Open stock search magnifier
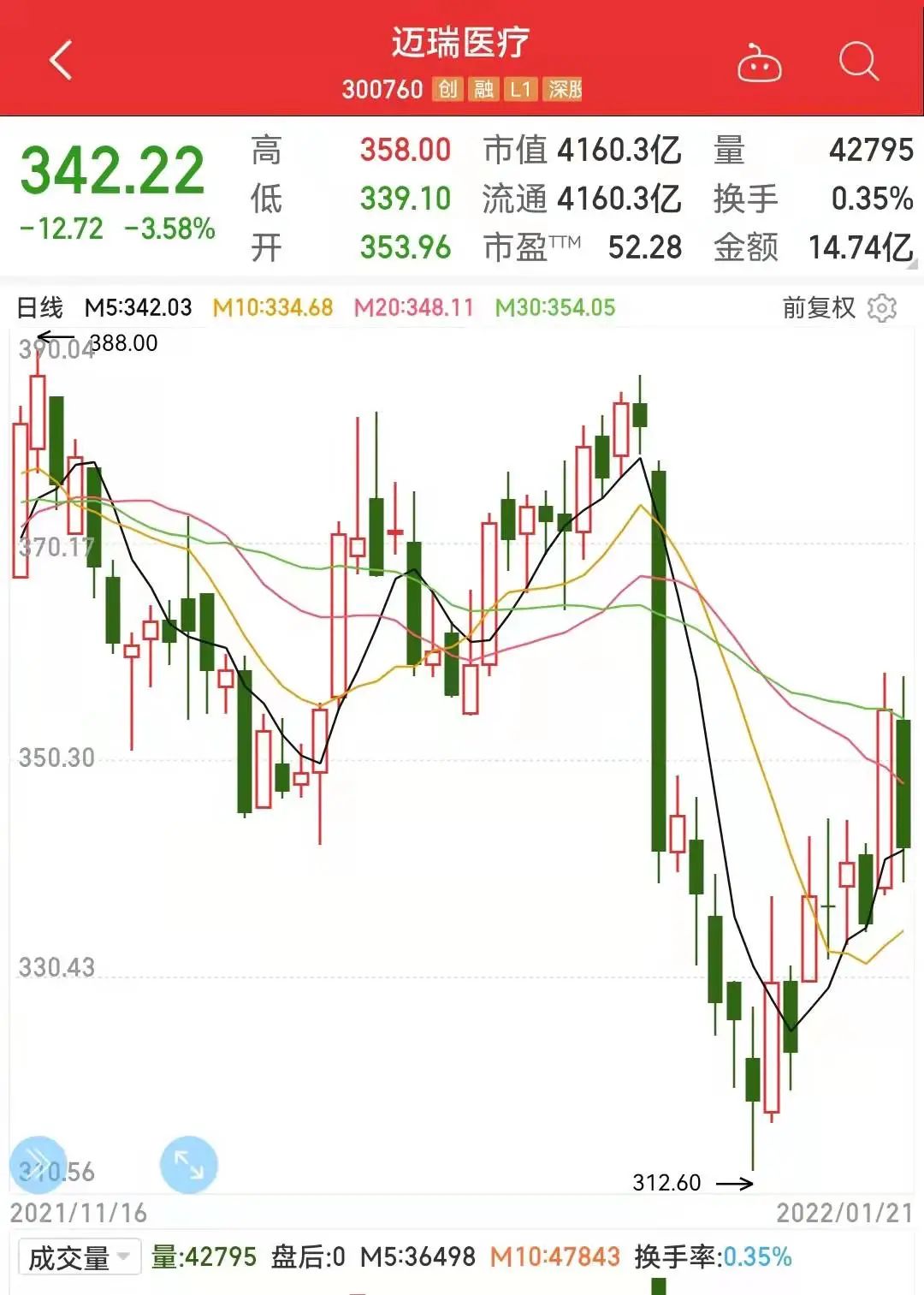 click(858, 62)
